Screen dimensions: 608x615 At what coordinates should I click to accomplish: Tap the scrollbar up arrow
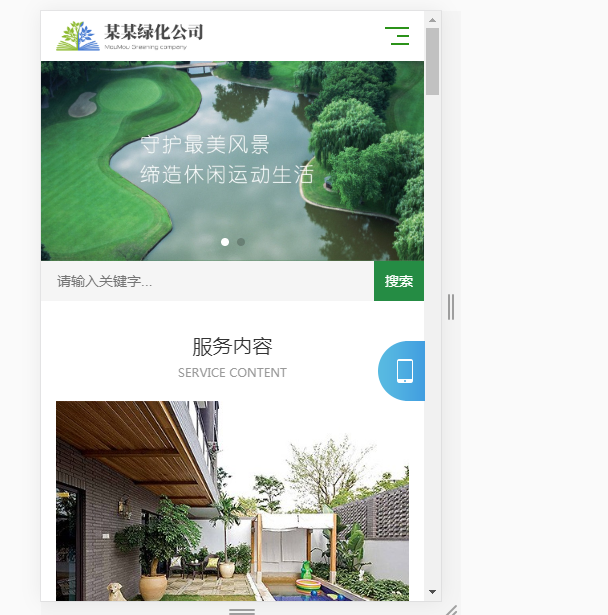432,19
